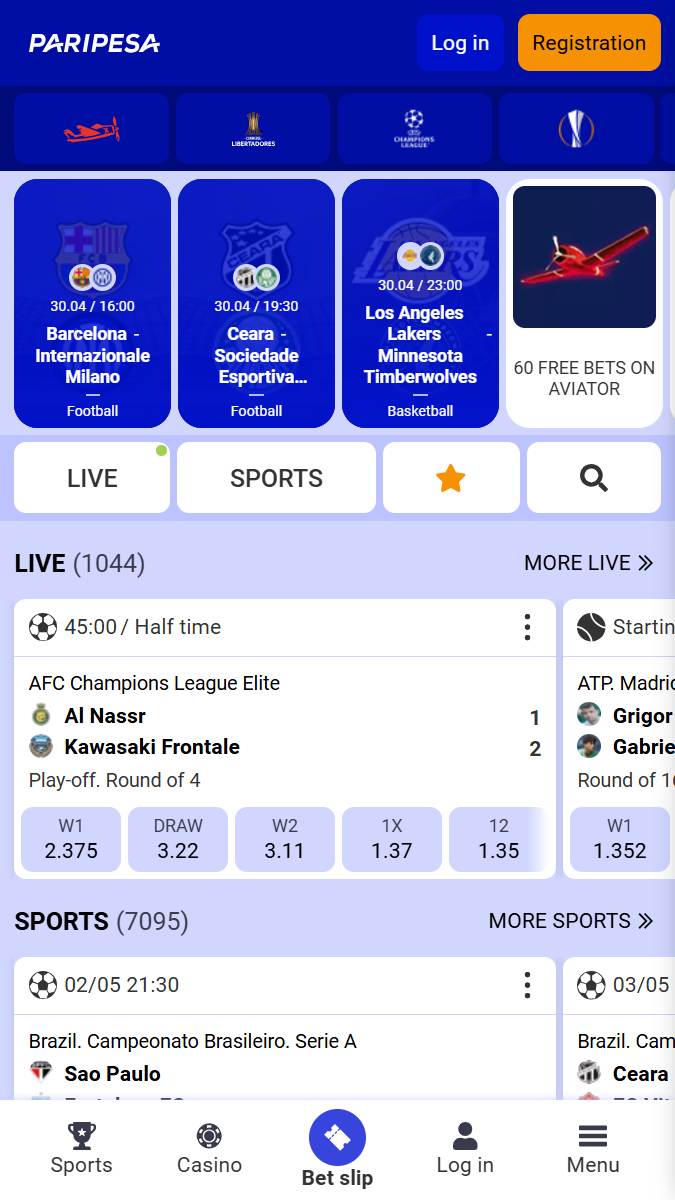The image size is (675, 1200).
Task: Open the 60 free bets on Aviator promo
Action: point(584,304)
